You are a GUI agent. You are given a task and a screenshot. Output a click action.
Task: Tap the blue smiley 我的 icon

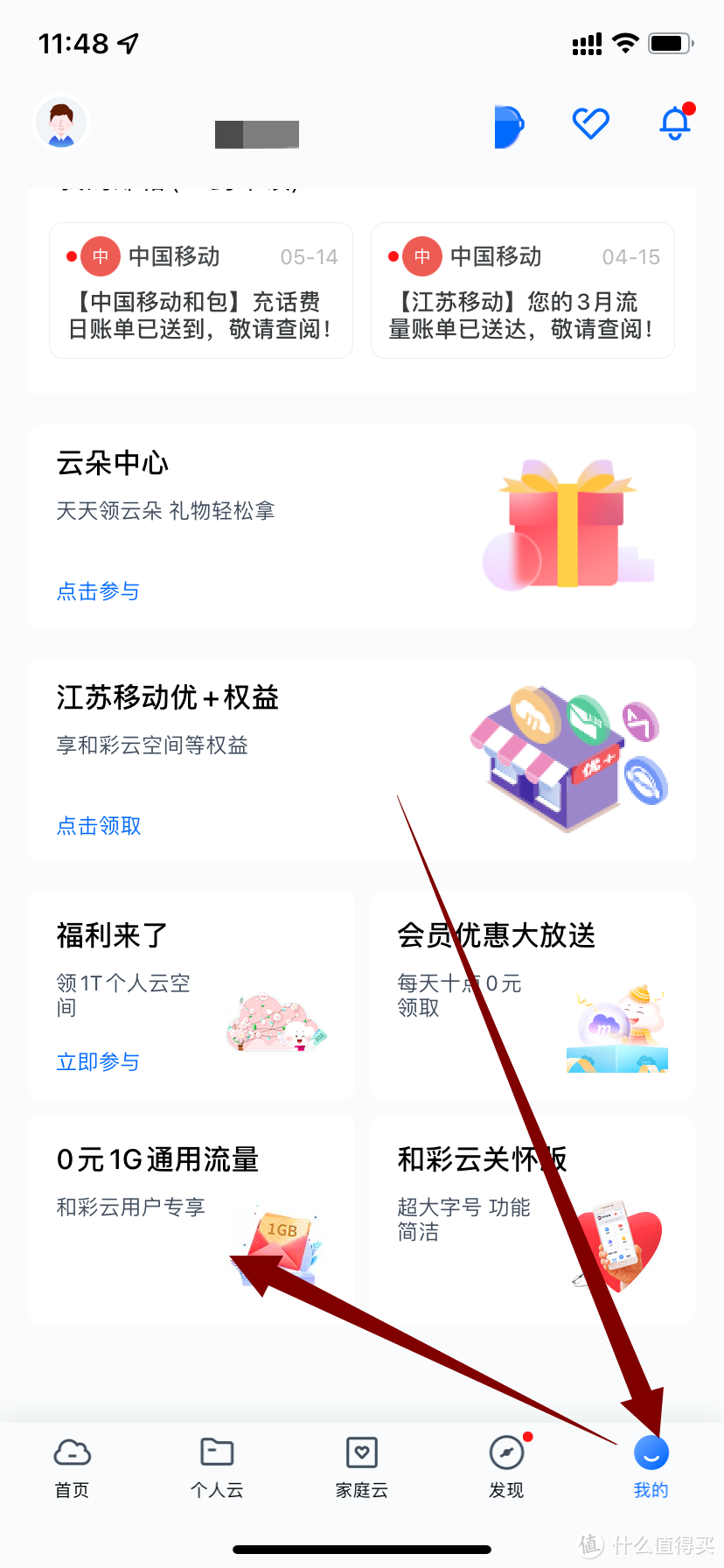(x=651, y=1452)
